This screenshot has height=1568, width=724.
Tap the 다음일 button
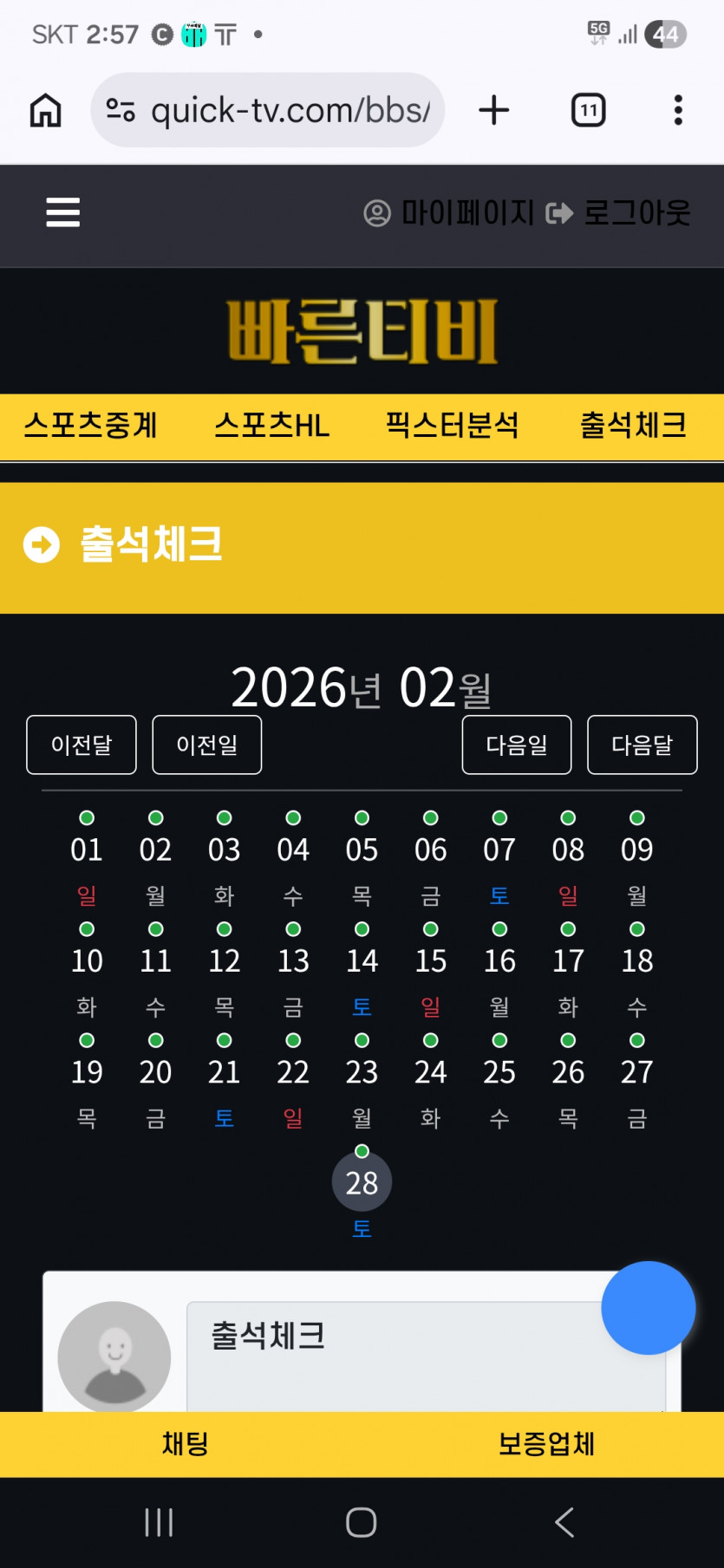click(517, 745)
